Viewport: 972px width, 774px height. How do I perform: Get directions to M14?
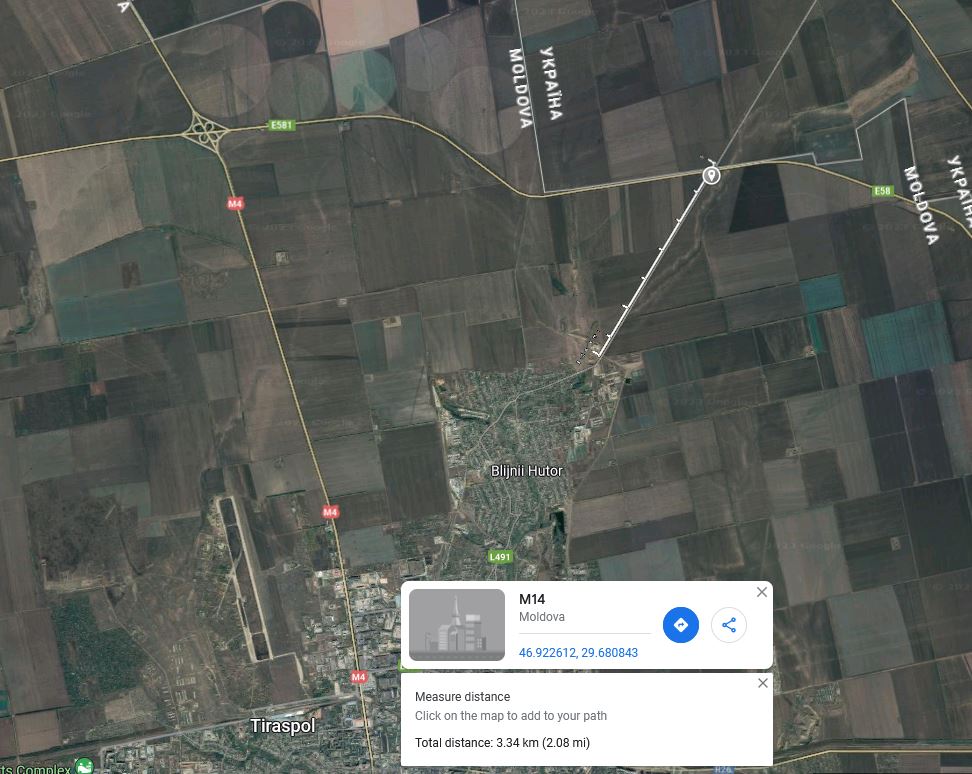(680, 625)
